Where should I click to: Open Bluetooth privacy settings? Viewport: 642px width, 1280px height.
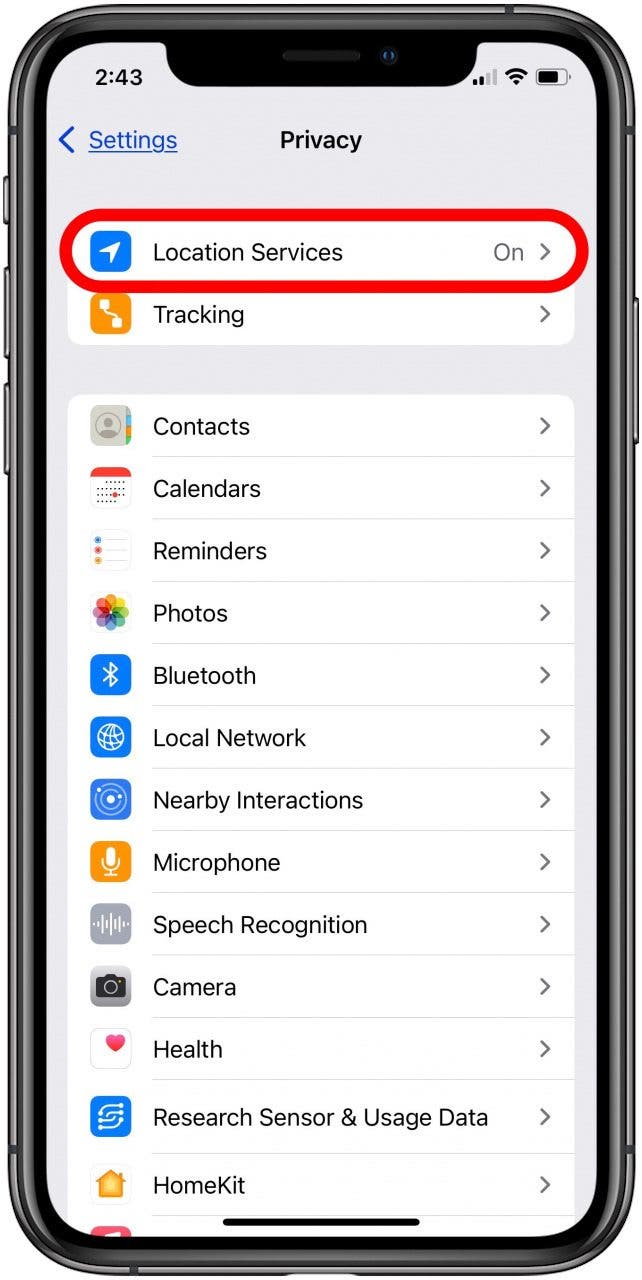[320, 676]
